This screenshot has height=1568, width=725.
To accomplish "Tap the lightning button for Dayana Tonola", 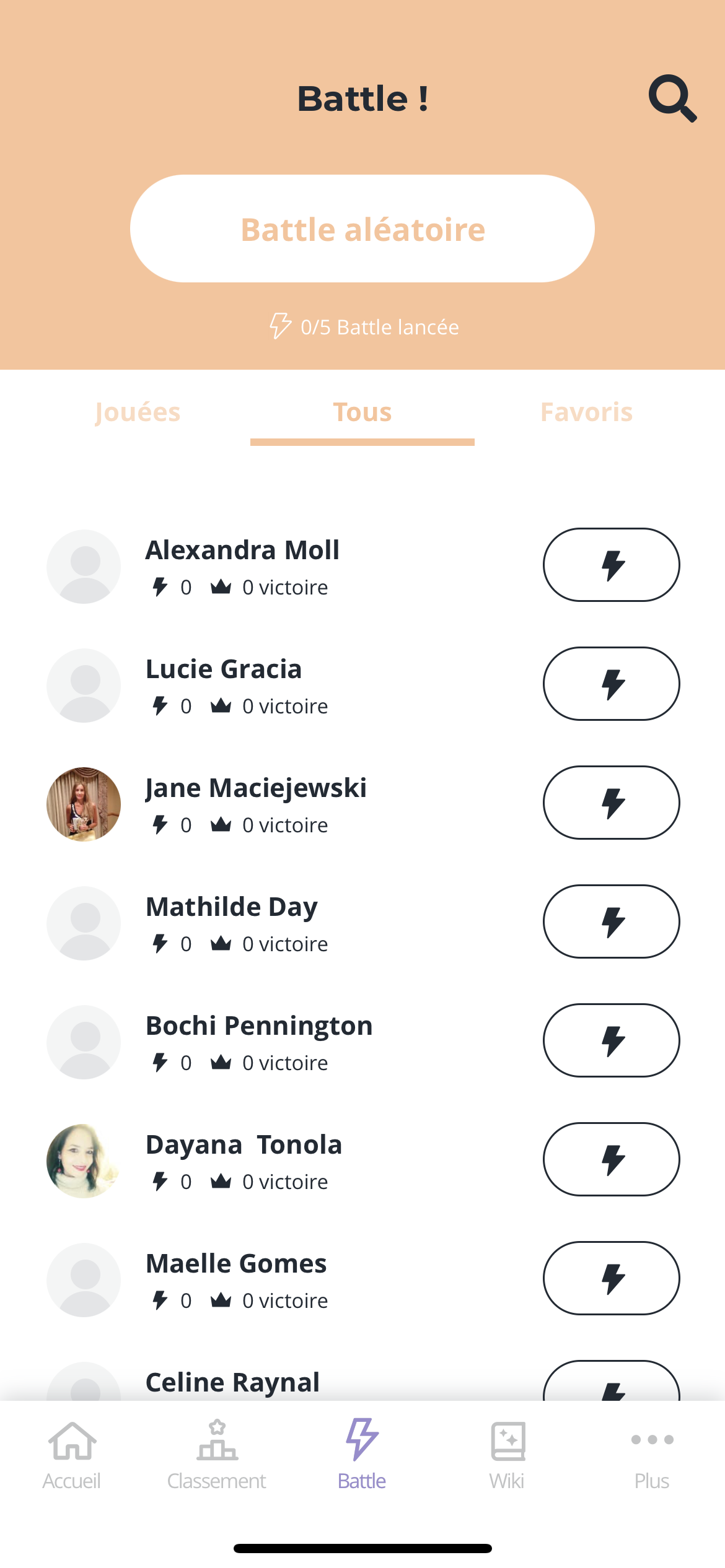I will 612,1159.
